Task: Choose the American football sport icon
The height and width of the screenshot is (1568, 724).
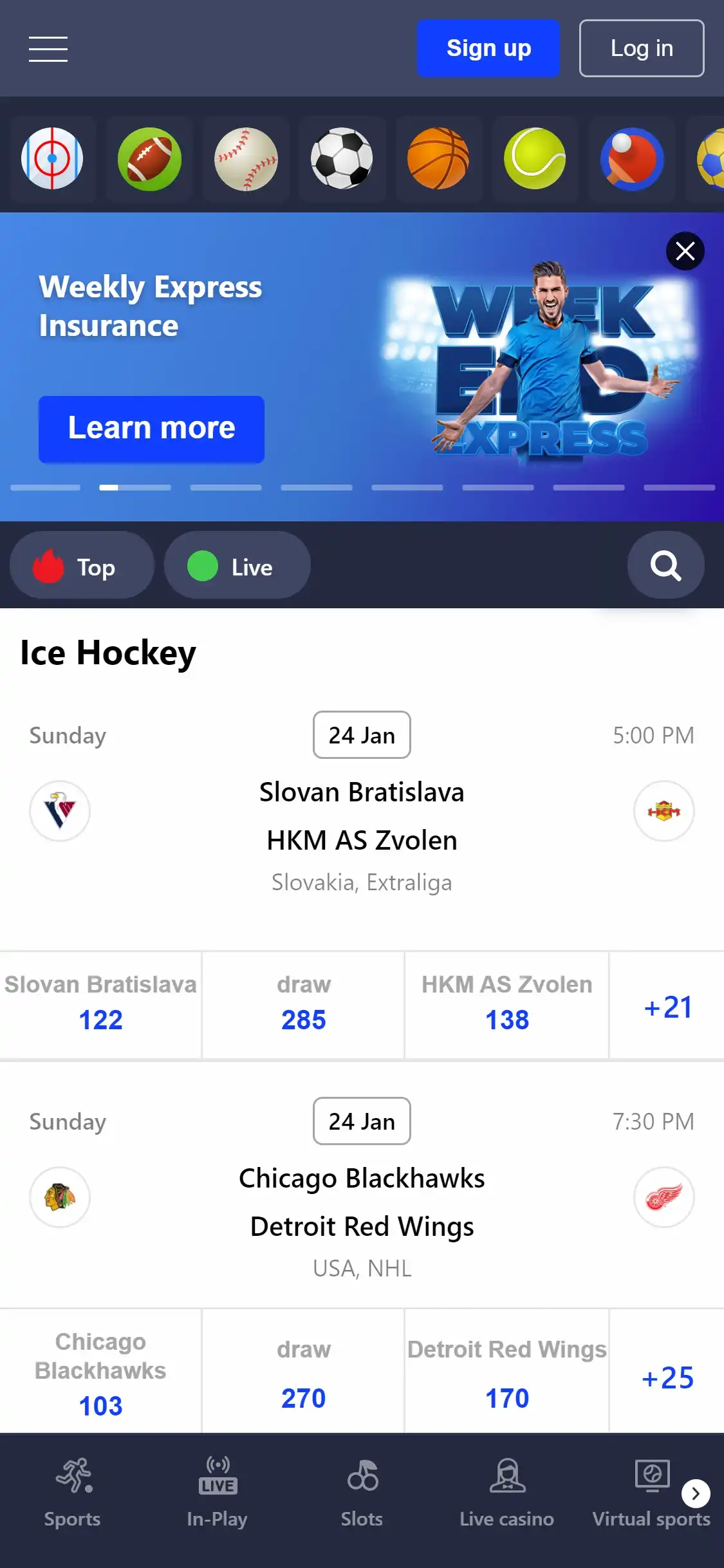Action: [x=149, y=158]
